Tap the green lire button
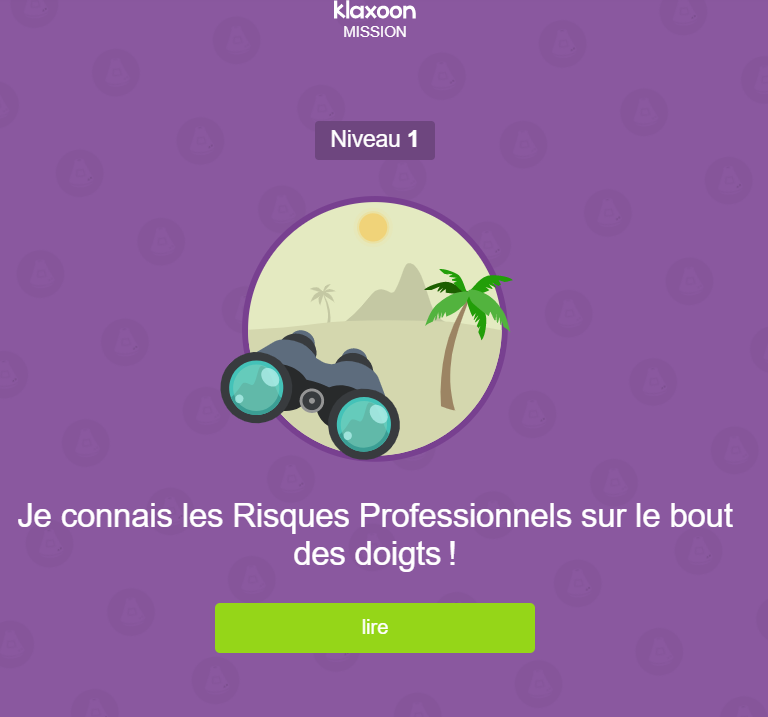This screenshot has height=717, width=768. (x=374, y=628)
